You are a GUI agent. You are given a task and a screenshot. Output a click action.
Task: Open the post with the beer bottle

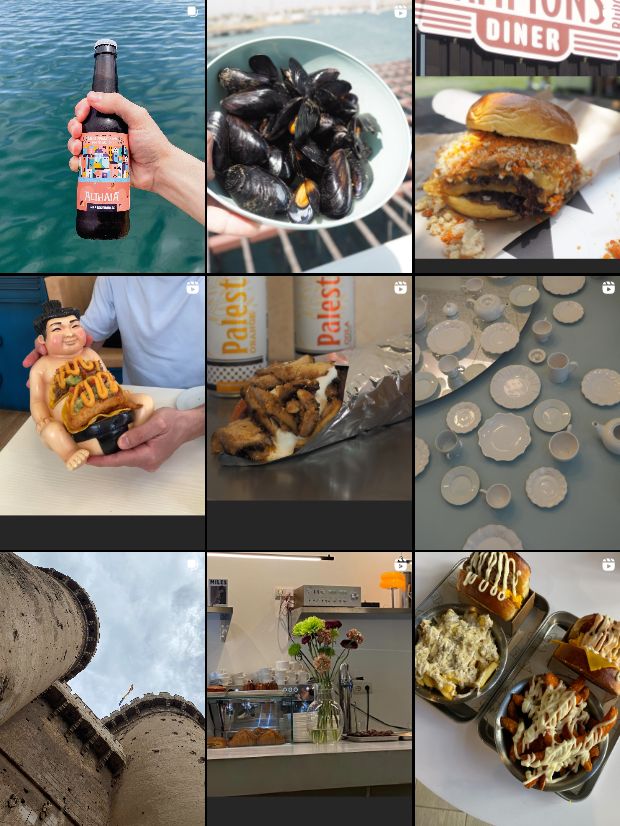(102, 136)
